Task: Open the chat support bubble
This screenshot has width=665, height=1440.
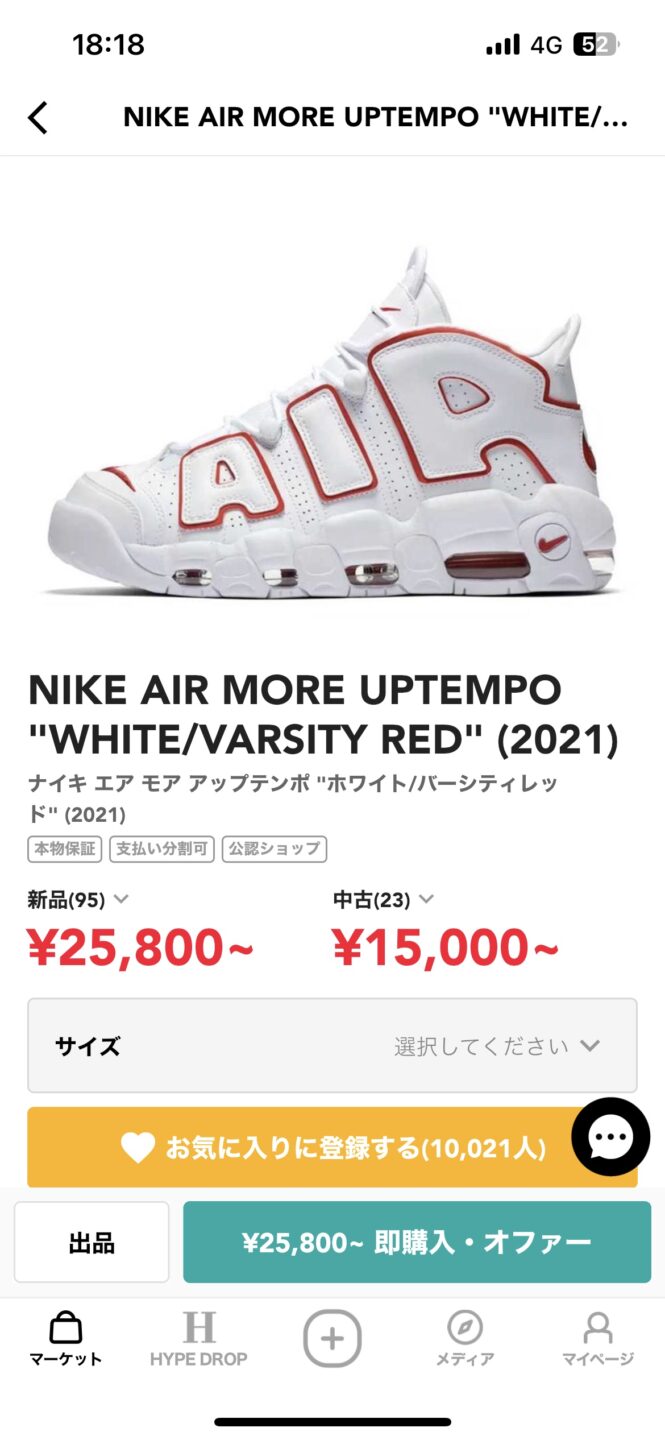Action: [x=610, y=1137]
